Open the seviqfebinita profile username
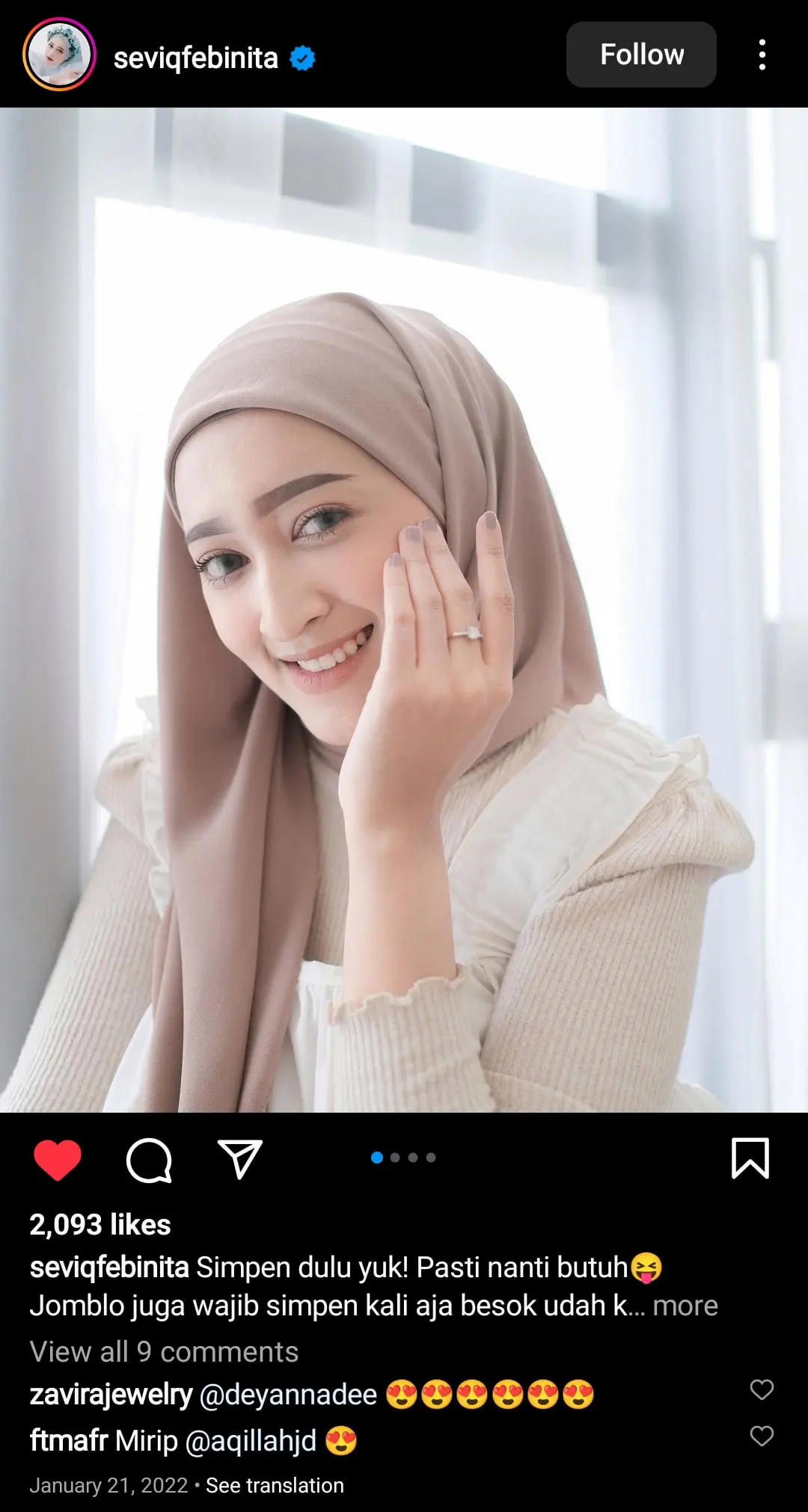The width and height of the screenshot is (808, 1512). pos(195,58)
